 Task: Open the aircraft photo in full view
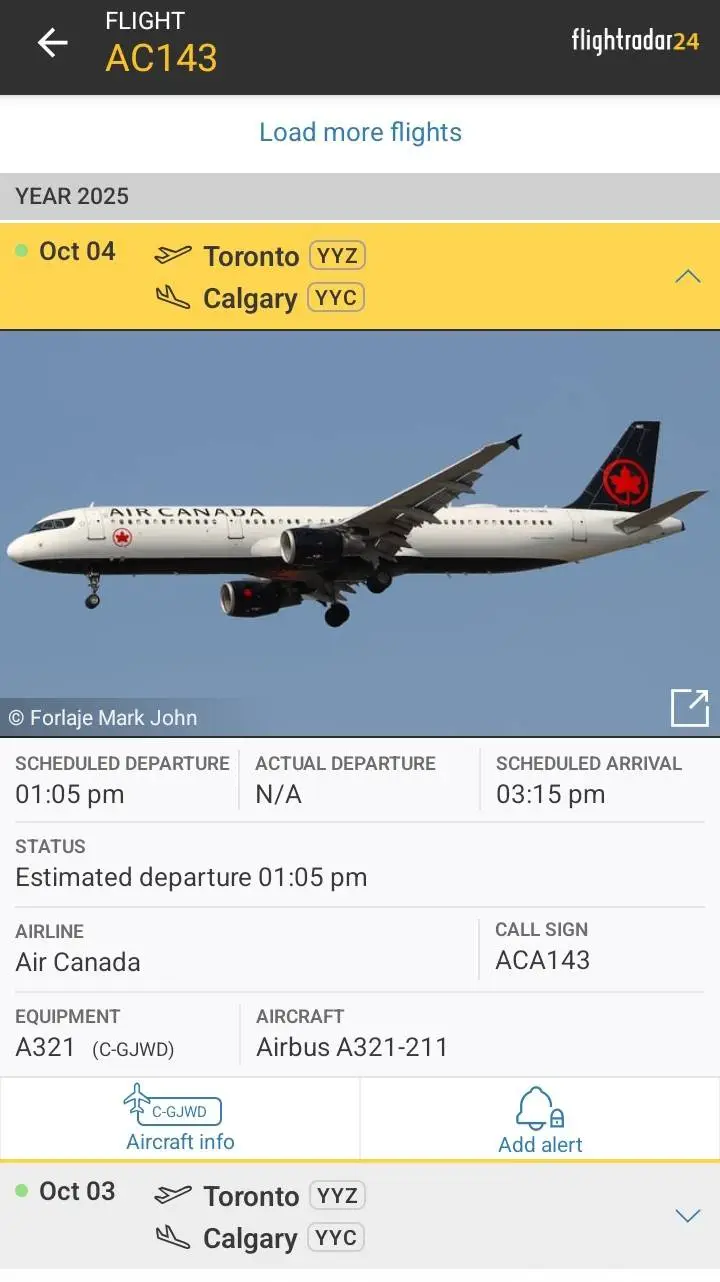pyautogui.click(x=689, y=708)
